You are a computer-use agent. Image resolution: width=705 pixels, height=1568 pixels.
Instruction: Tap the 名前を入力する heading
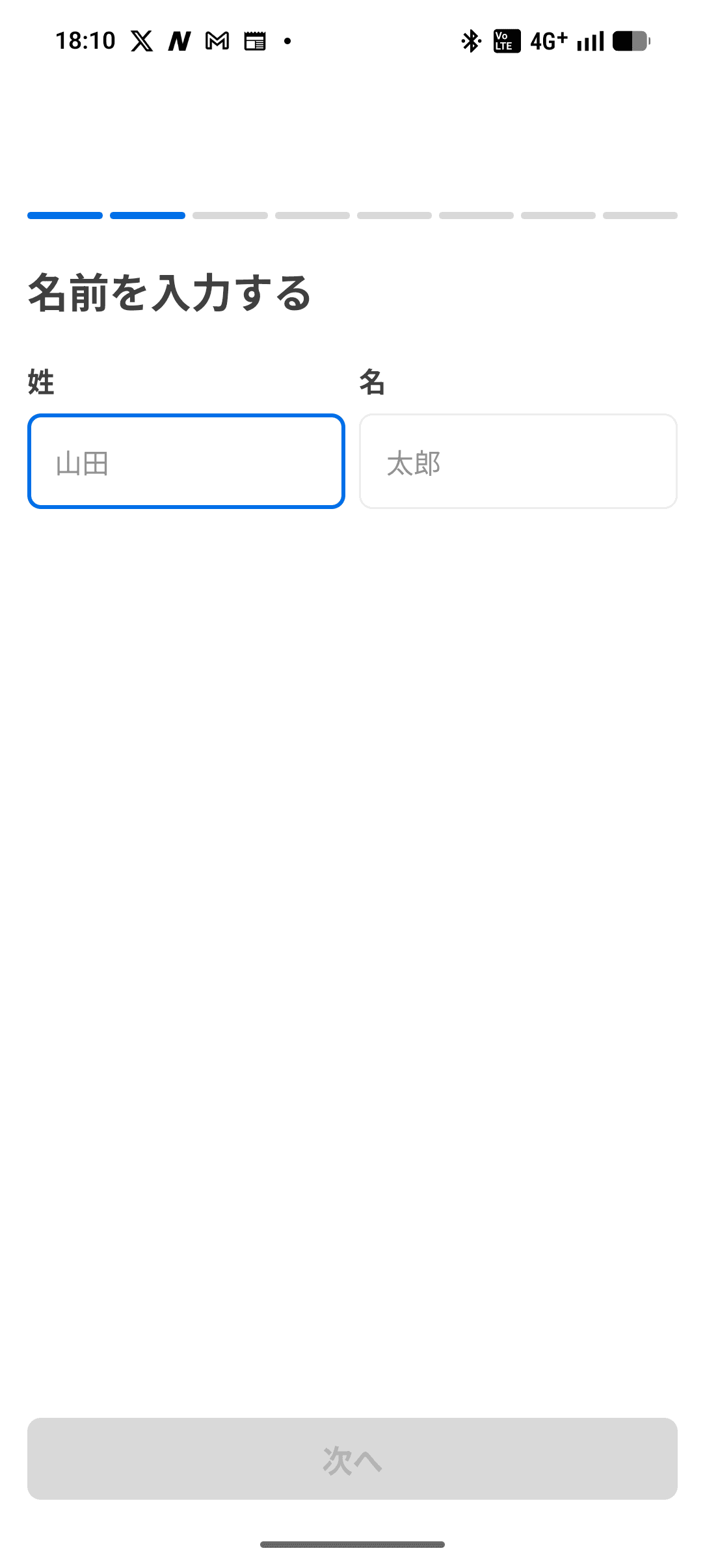pos(169,294)
